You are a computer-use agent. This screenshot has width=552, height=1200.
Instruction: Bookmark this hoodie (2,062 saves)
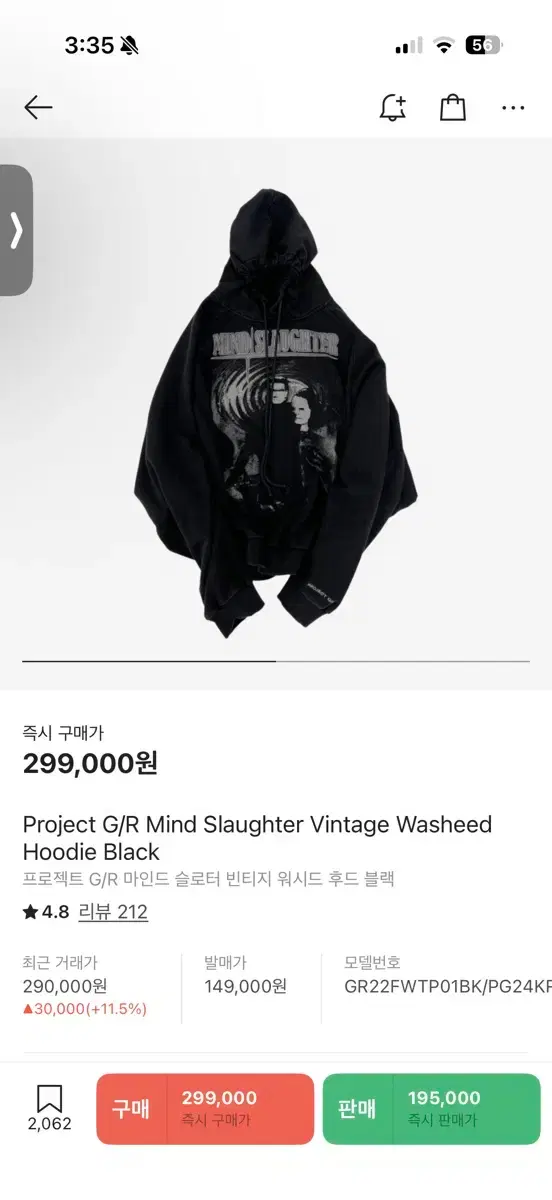(x=49, y=1108)
